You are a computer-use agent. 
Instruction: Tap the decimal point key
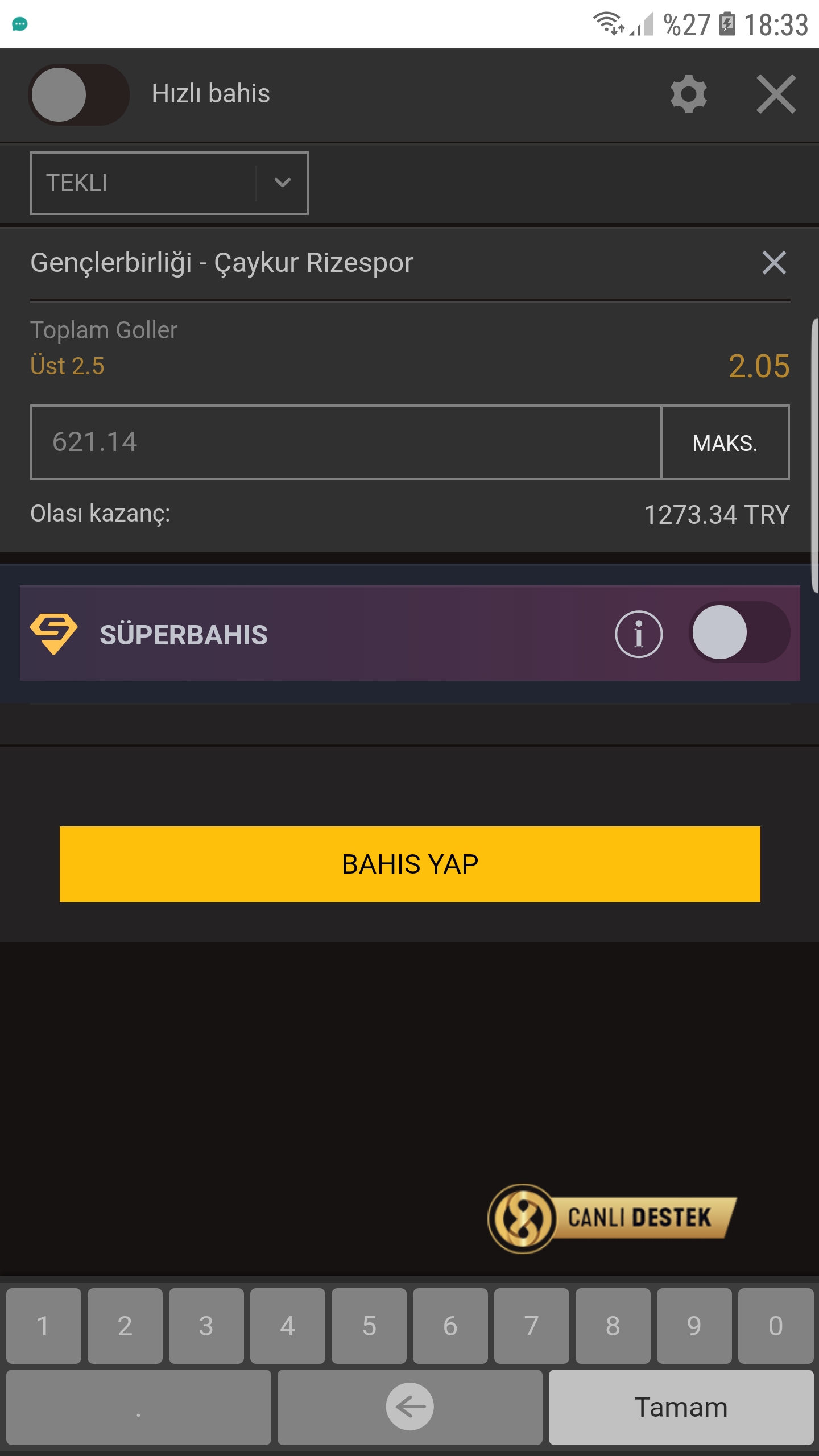(139, 1407)
